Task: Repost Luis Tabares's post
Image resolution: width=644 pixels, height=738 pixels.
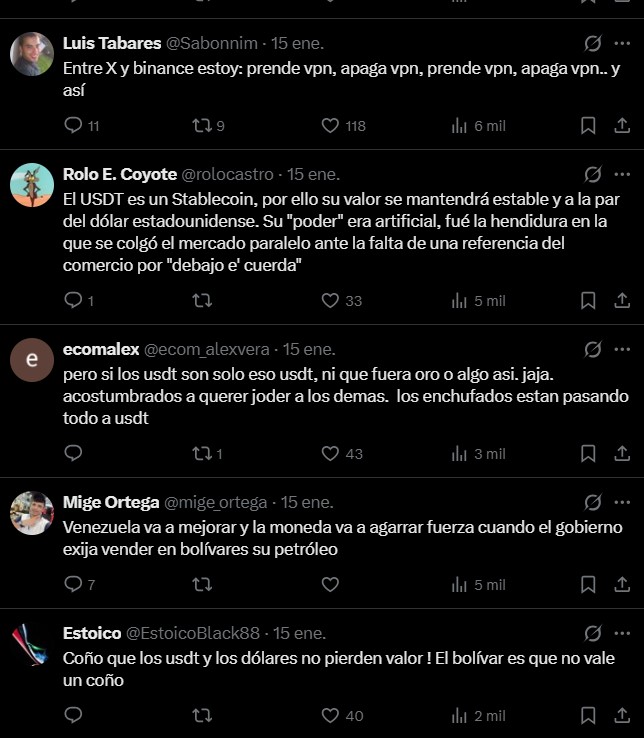Action: click(202, 126)
